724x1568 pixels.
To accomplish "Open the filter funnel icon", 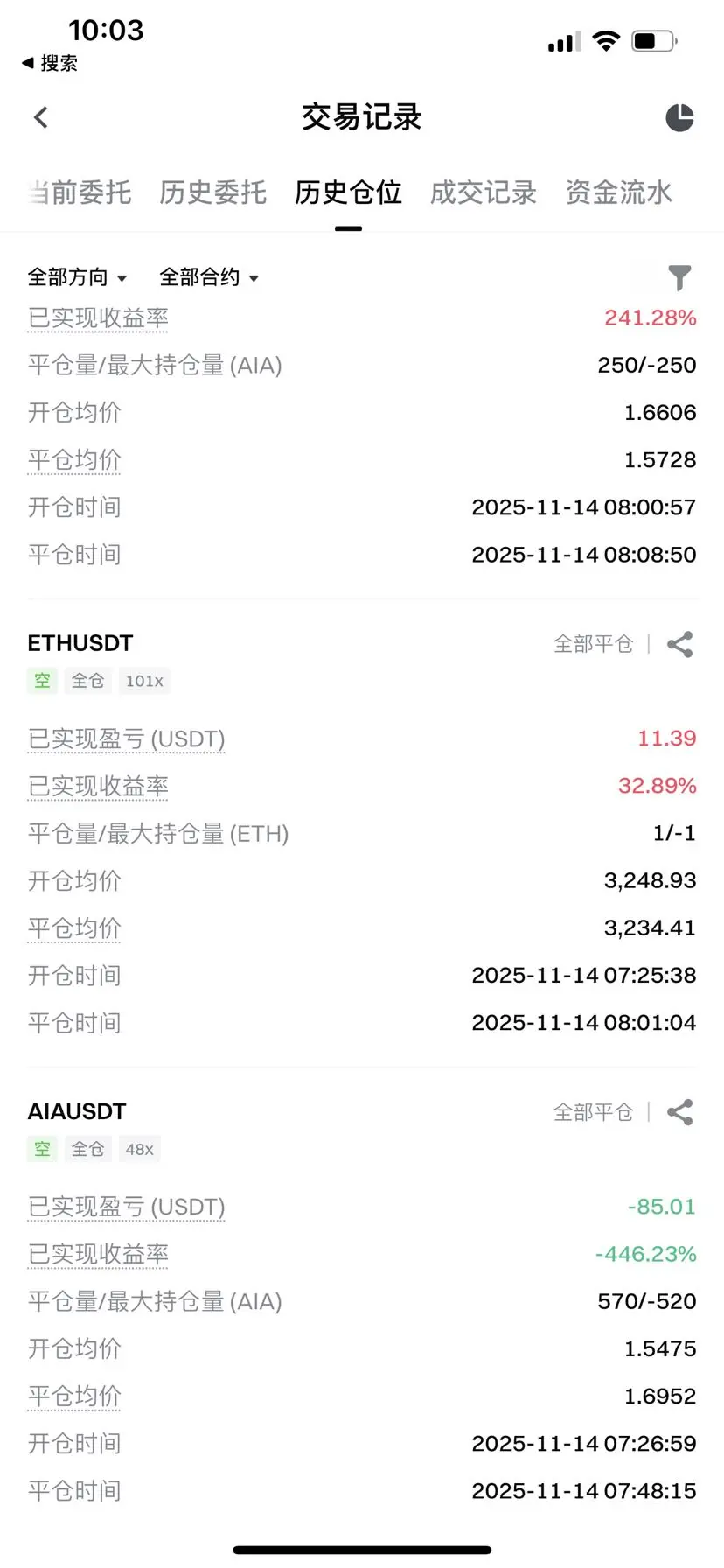I will pos(679,277).
